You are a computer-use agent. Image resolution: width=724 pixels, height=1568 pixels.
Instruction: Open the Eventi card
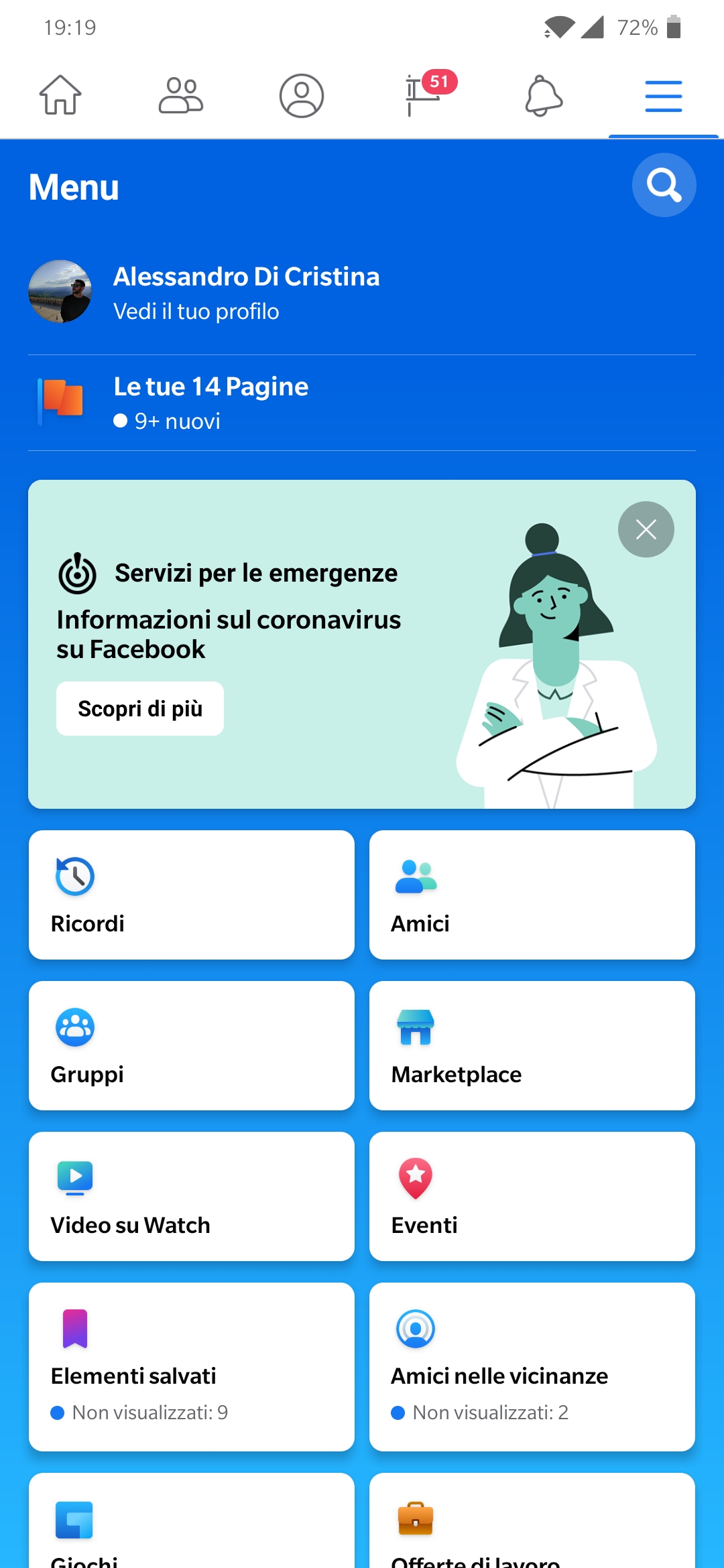(x=532, y=1196)
